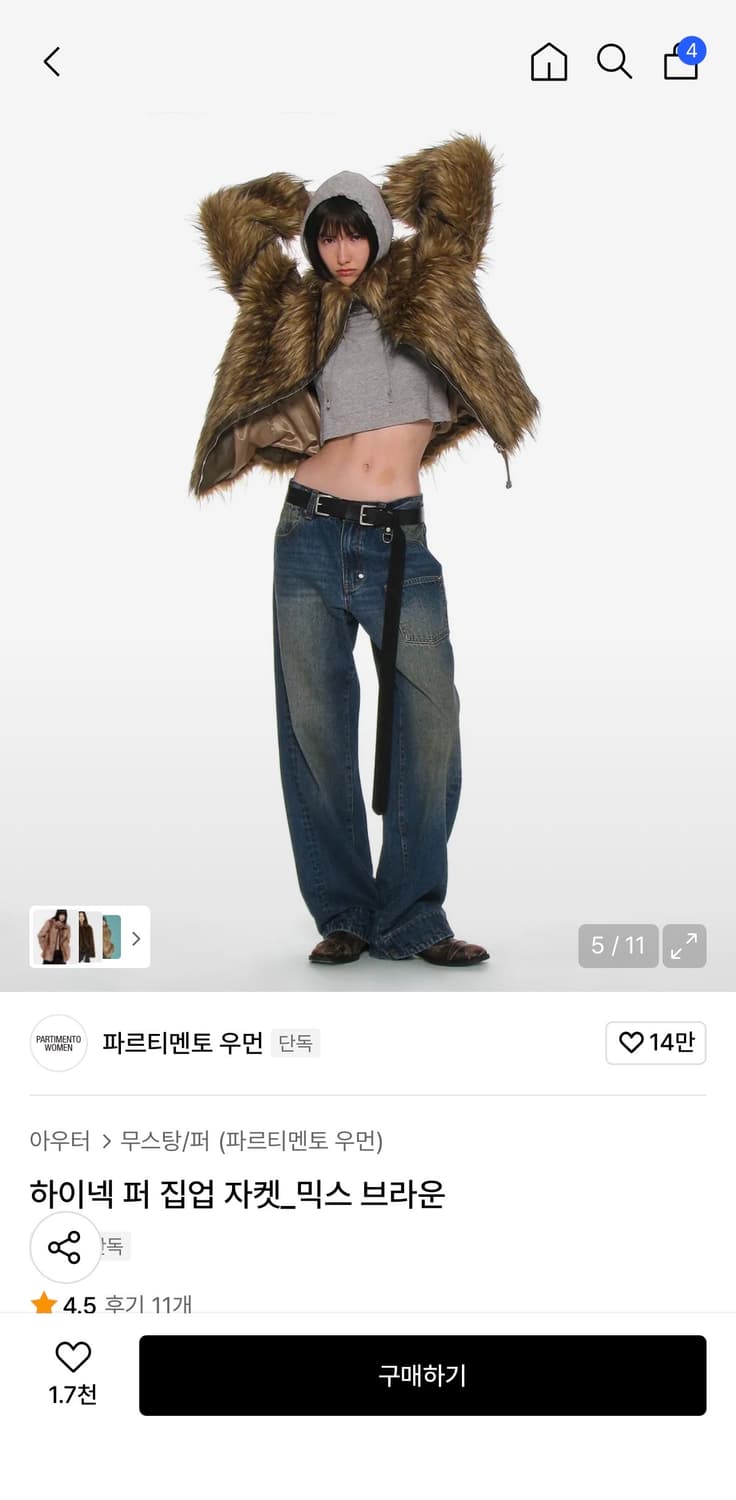Tap the product title 하이넥 퍼 집업 자켓
Viewport: 736px width, 1500px height.
point(240,1194)
